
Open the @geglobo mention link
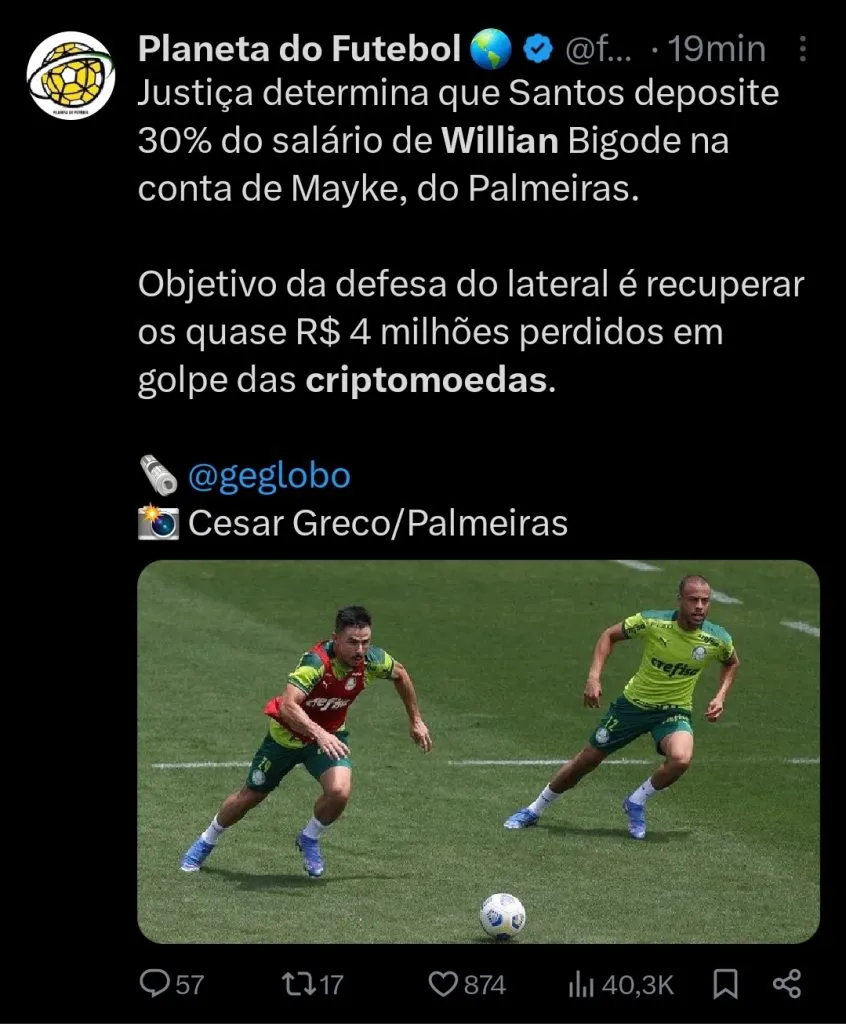point(269,476)
